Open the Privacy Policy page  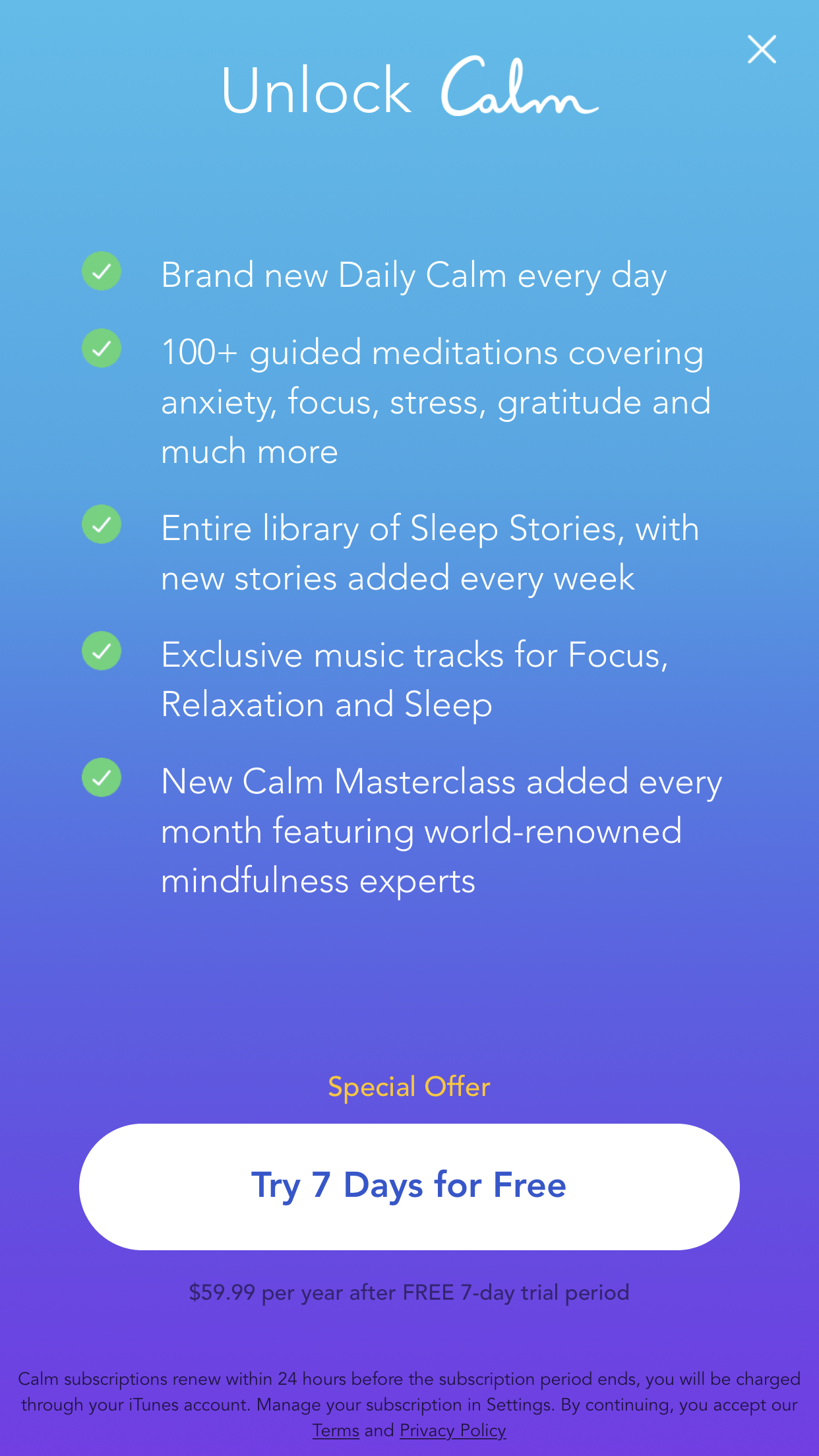[x=452, y=1431]
